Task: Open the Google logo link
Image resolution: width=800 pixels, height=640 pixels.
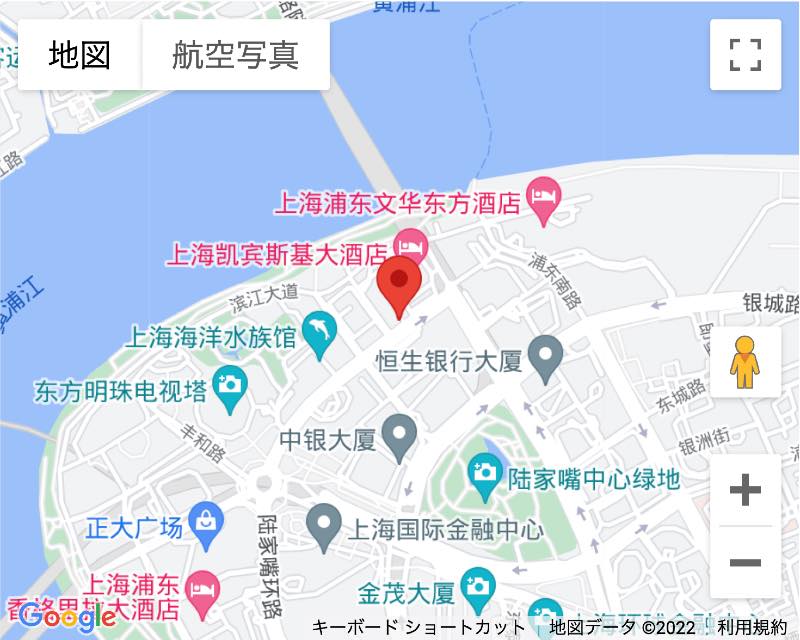Action: 66,616
